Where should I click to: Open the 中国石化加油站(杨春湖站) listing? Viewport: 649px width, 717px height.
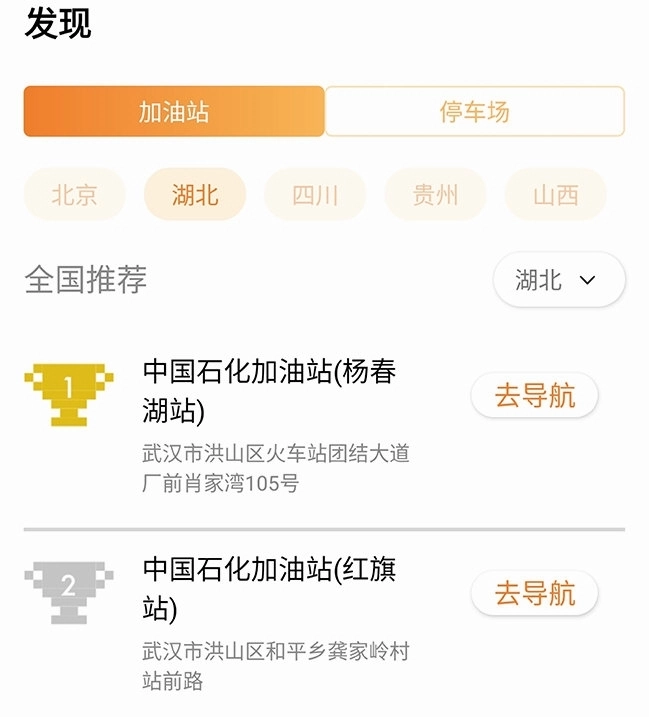270,390
